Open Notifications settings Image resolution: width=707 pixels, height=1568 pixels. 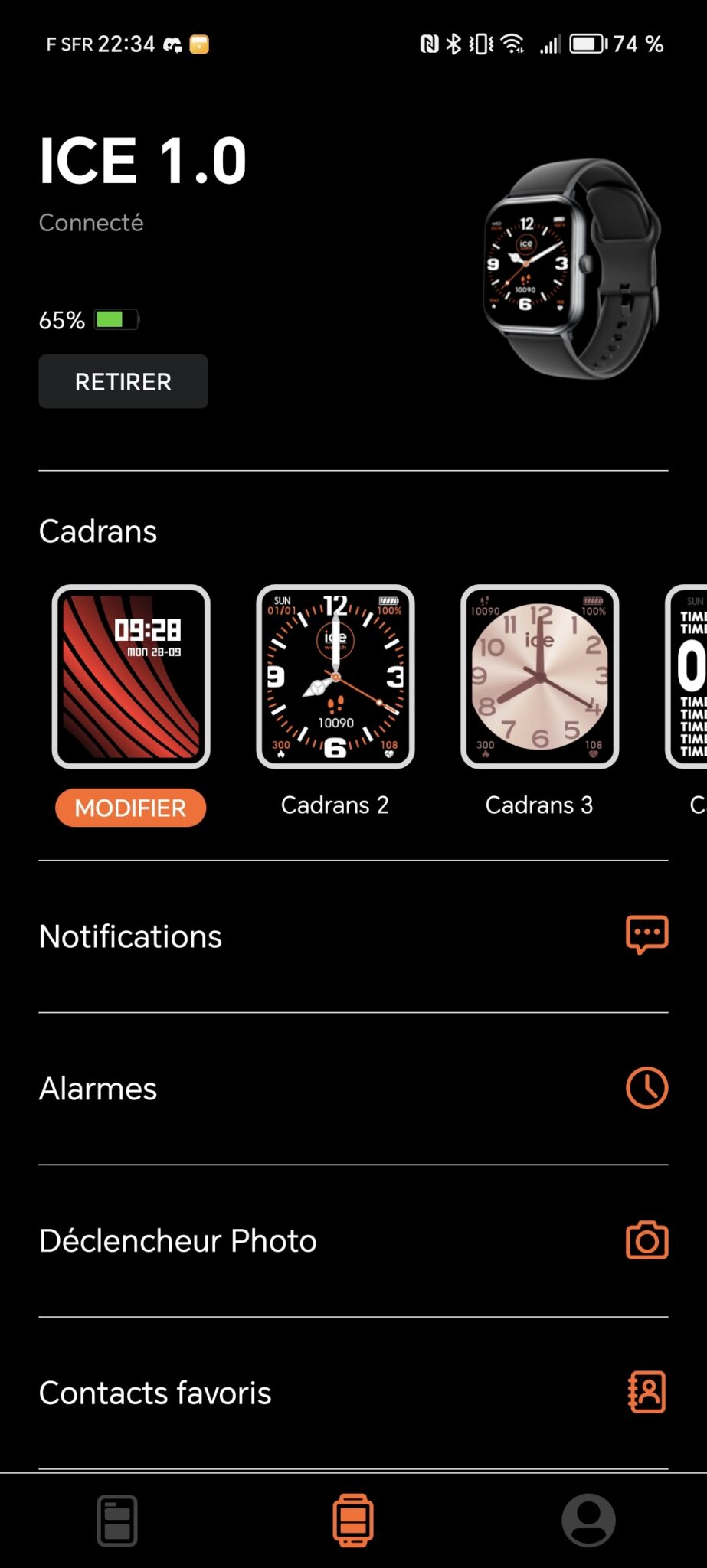pyautogui.click(x=353, y=936)
